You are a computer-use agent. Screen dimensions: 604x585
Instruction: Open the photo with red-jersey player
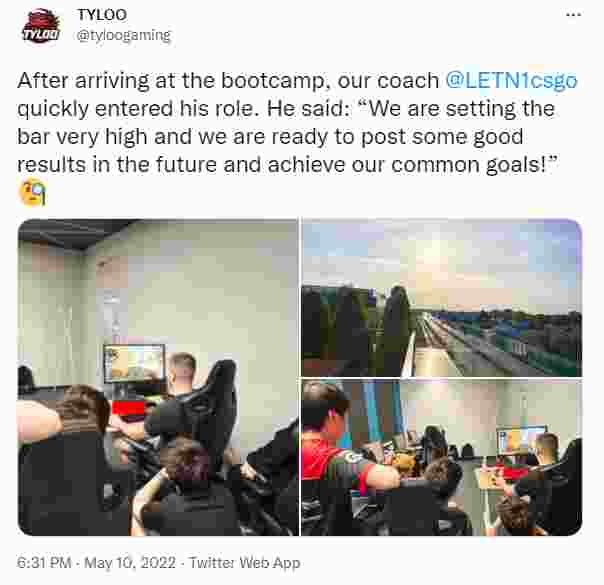[441, 457]
